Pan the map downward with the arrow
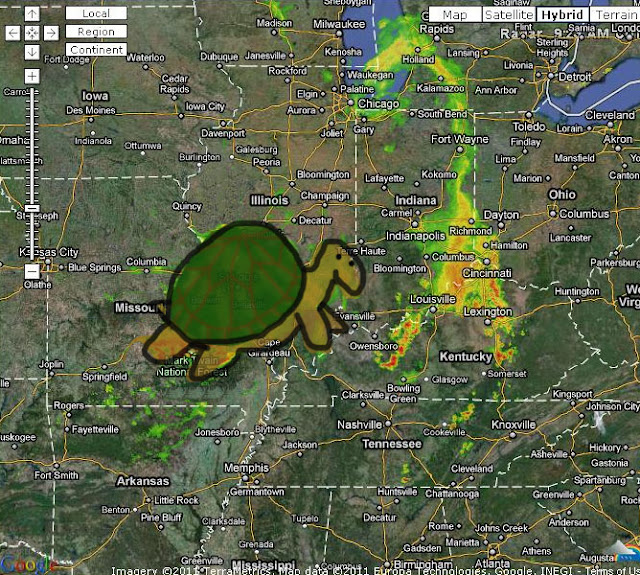 (x=32, y=51)
